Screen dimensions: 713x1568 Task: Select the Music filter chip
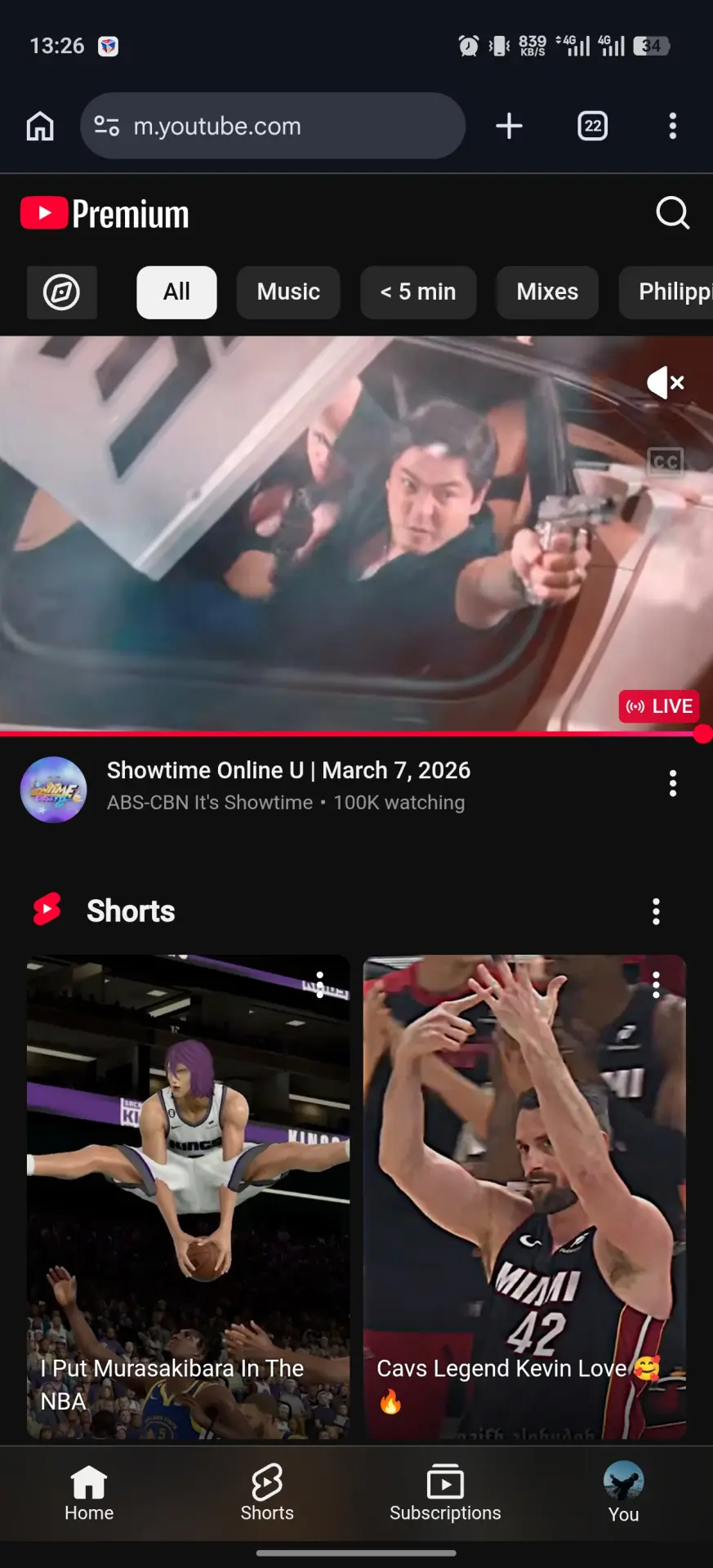288,292
